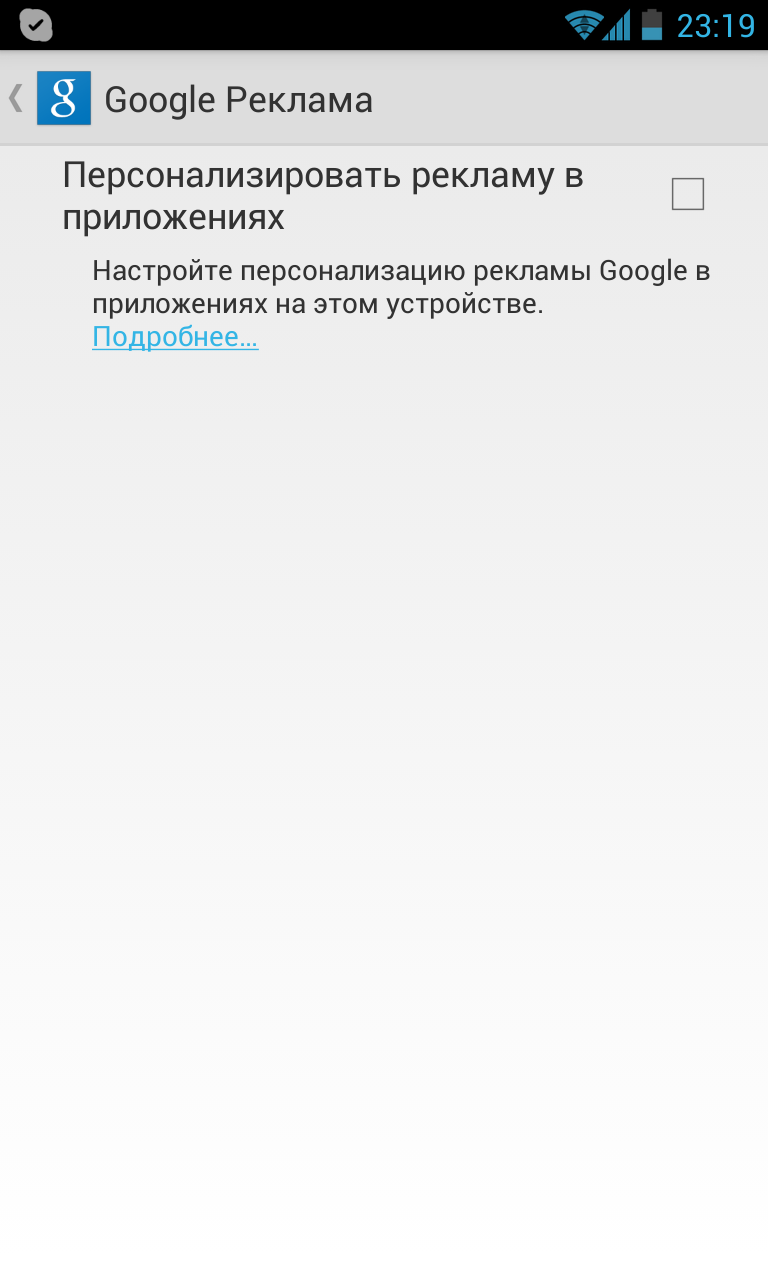768x1280 pixels.
Task: Open the Подробнее… link
Action: (x=175, y=337)
